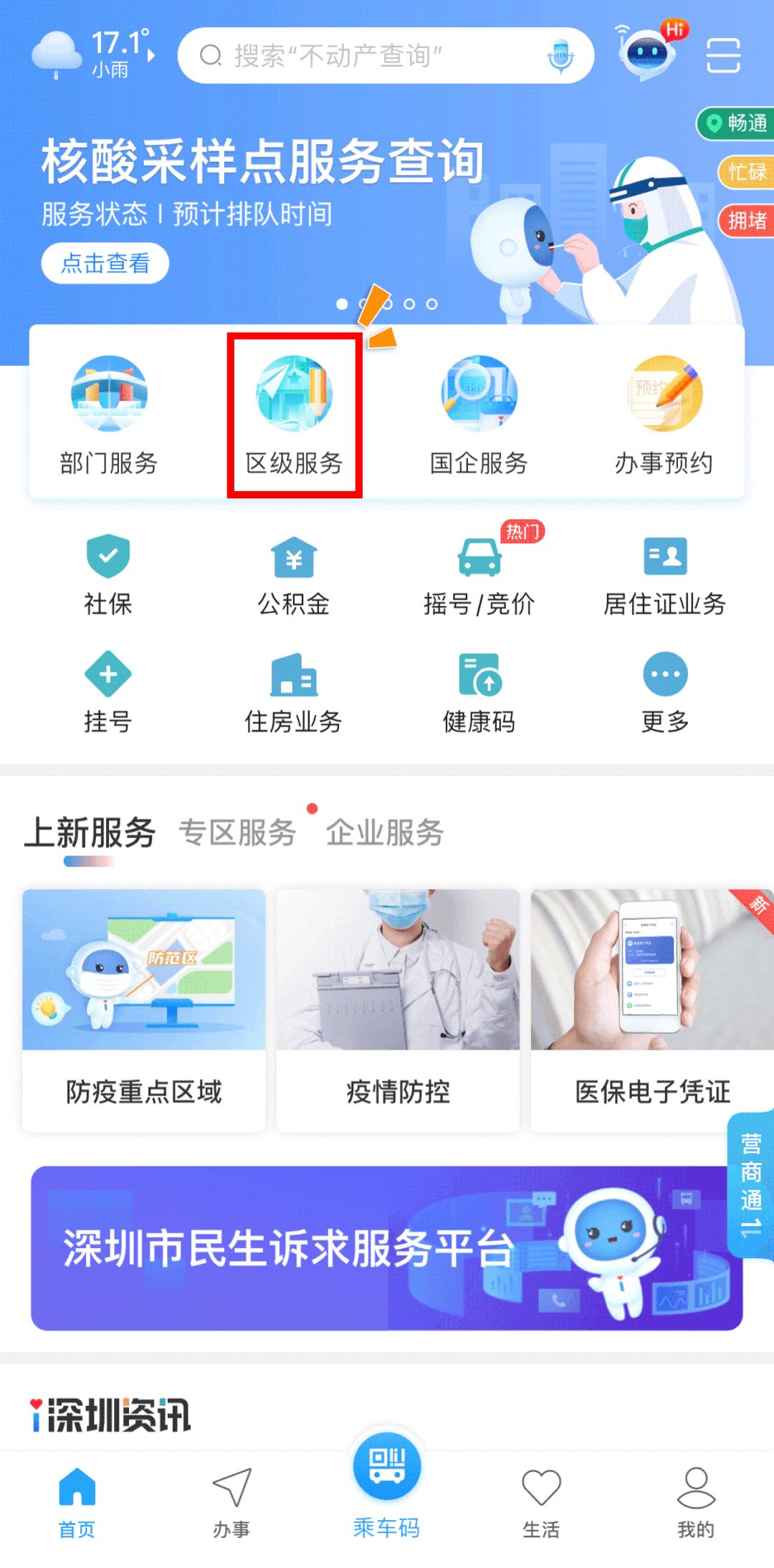Open 摇号/竞价 service
This screenshot has height=1568, width=774.
click(x=479, y=575)
